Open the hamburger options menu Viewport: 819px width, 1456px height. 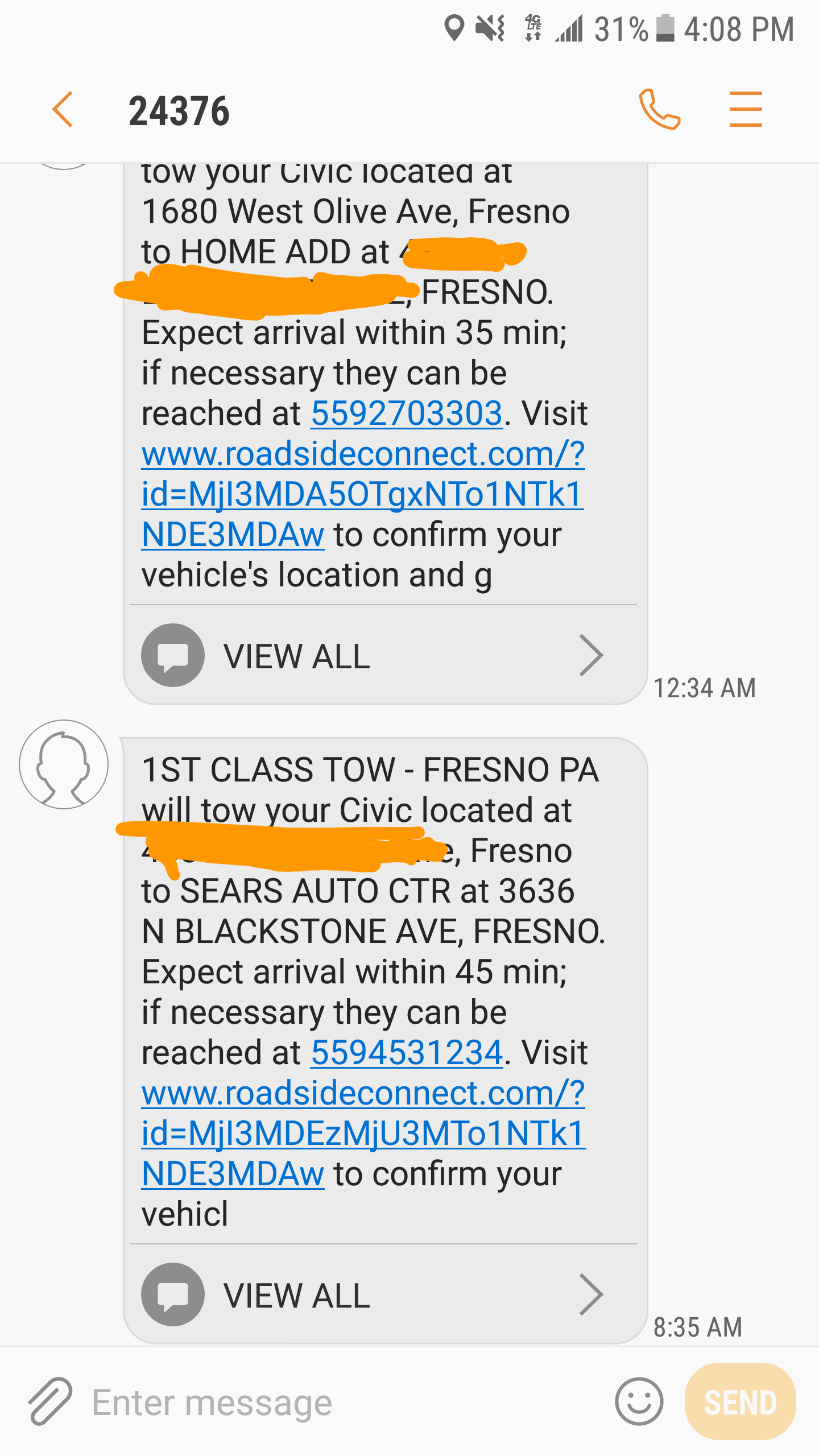[x=746, y=109]
